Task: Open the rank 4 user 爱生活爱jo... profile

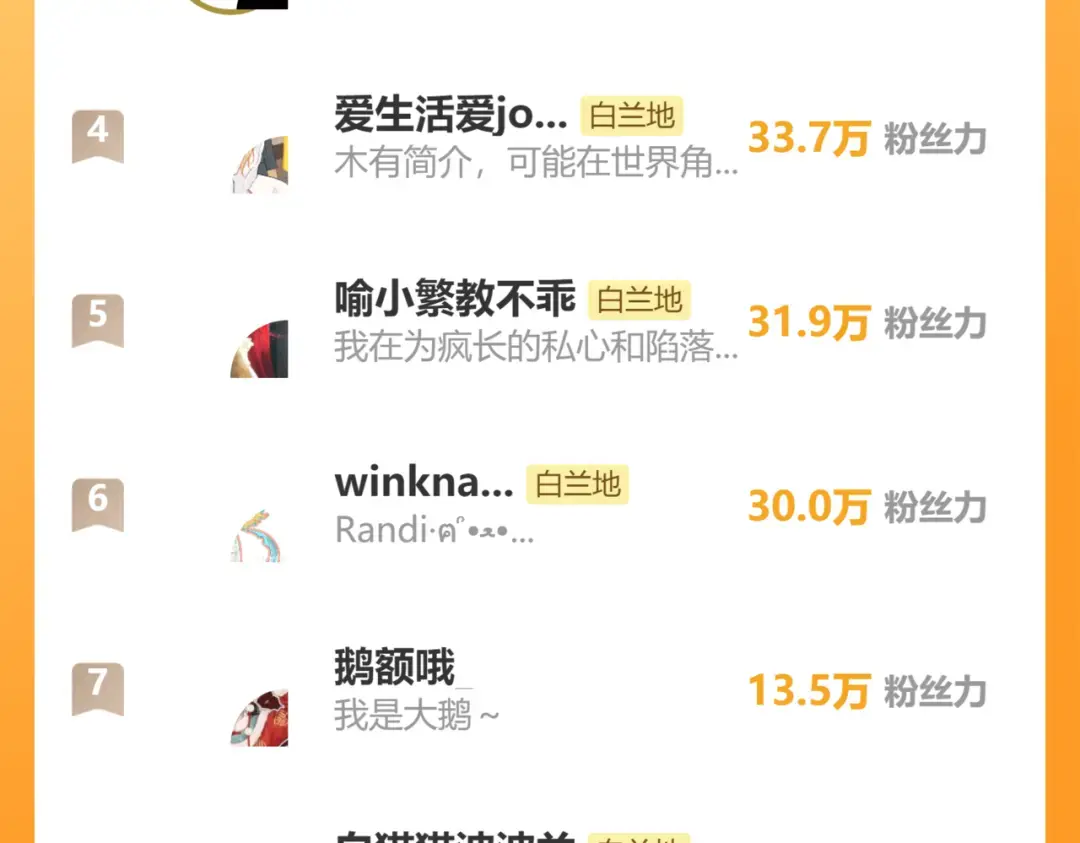Action: pyautogui.click(x=450, y=117)
